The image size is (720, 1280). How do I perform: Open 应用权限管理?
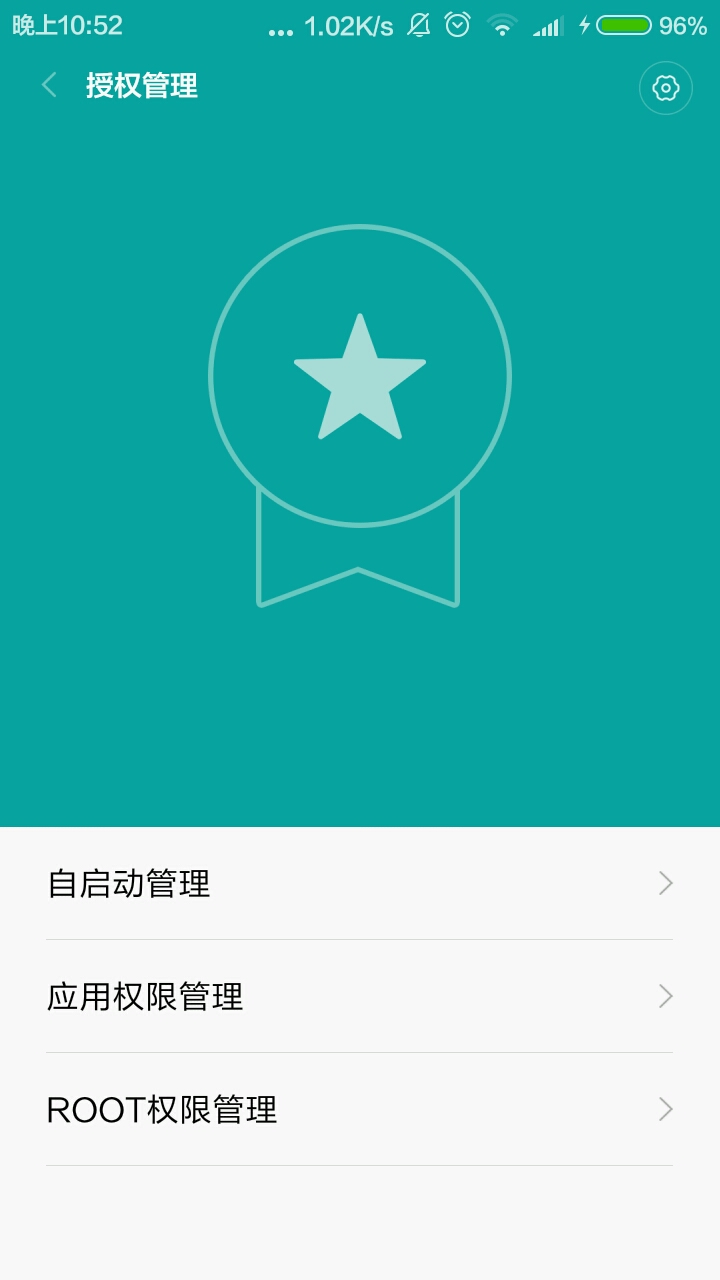tap(359, 997)
